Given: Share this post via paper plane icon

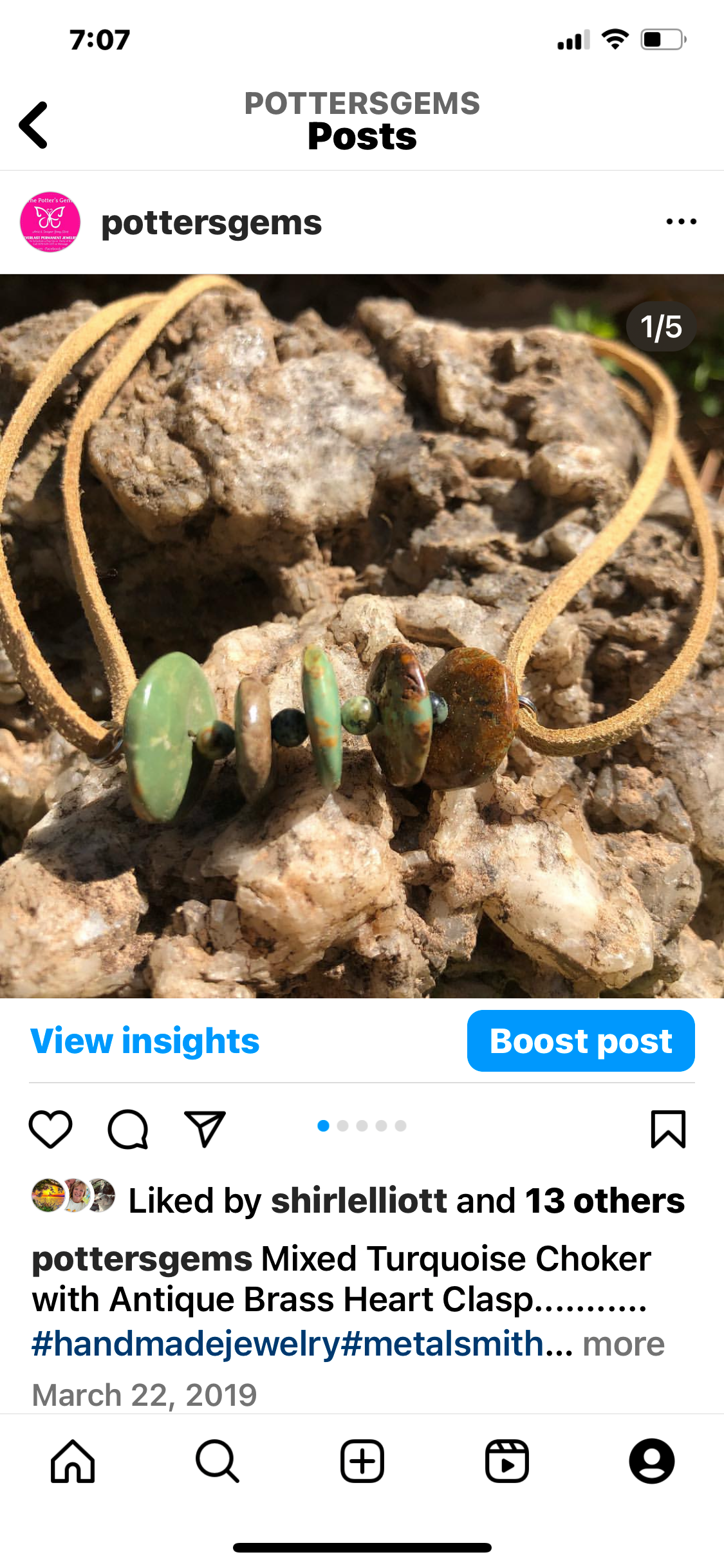Looking at the screenshot, I should (205, 1129).
